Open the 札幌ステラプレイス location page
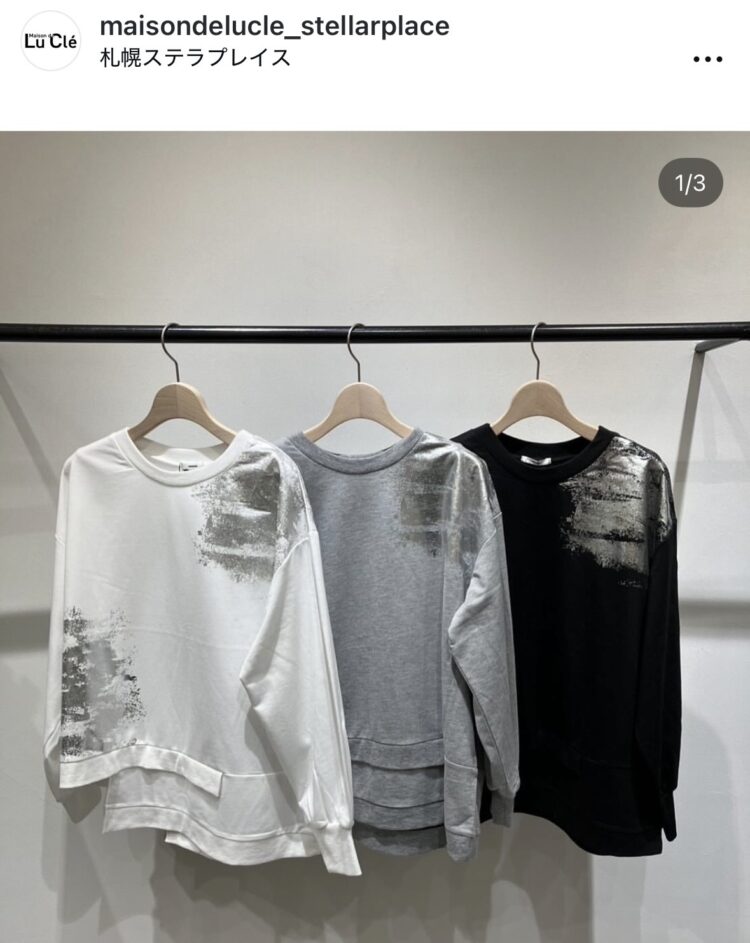This screenshot has width=750, height=943. click(x=196, y=57)
